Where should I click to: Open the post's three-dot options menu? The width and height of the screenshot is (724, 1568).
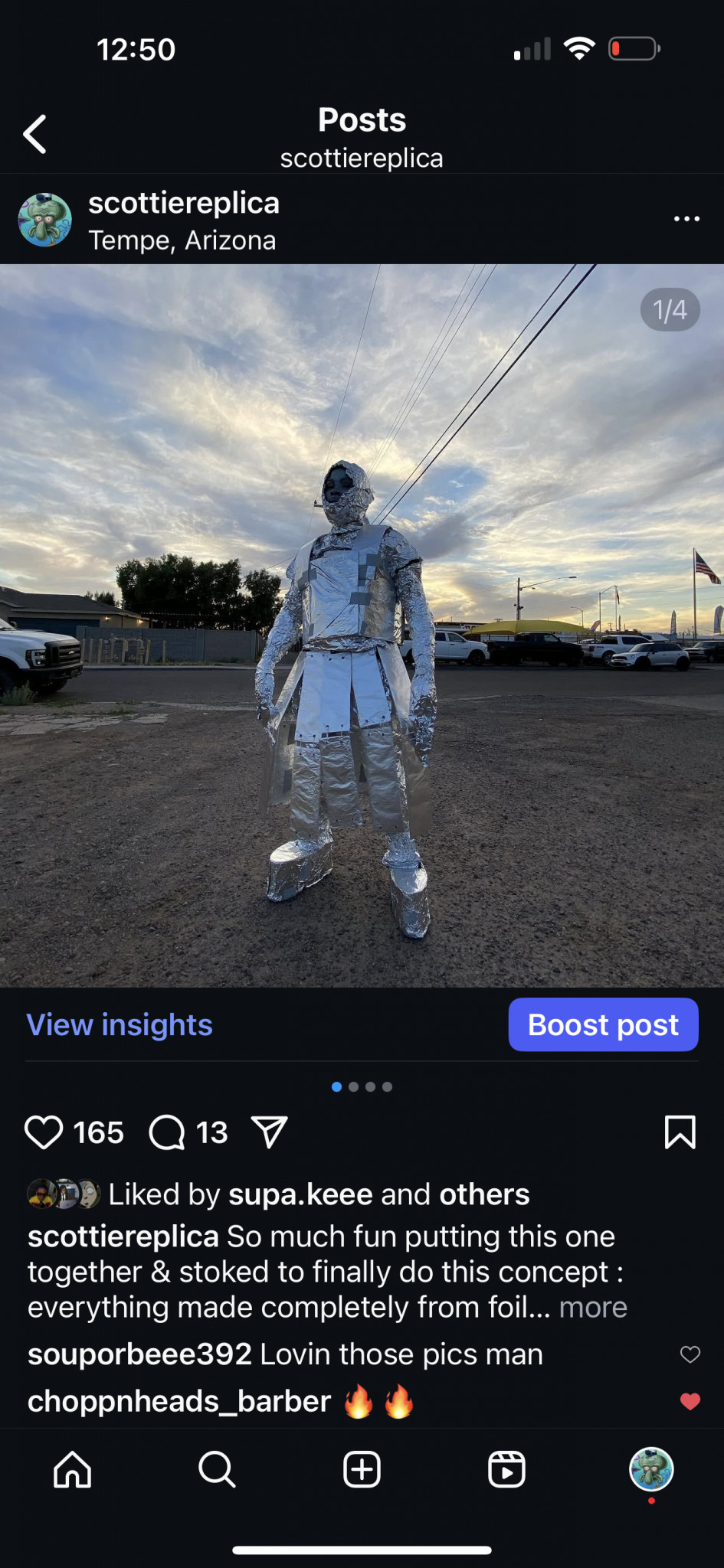pos(686,219)
